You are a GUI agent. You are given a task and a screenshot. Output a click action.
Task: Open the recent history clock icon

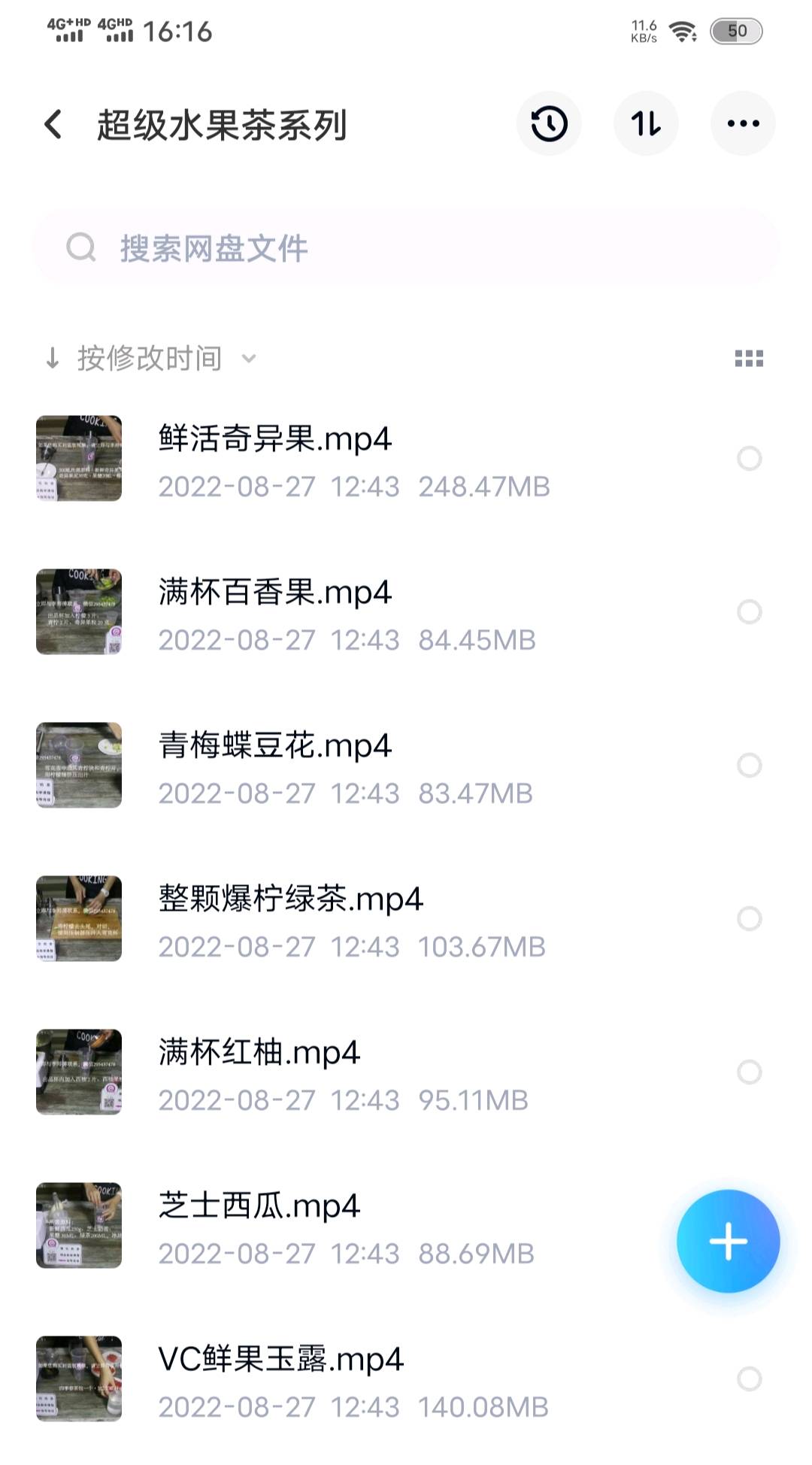click(549, 124)
